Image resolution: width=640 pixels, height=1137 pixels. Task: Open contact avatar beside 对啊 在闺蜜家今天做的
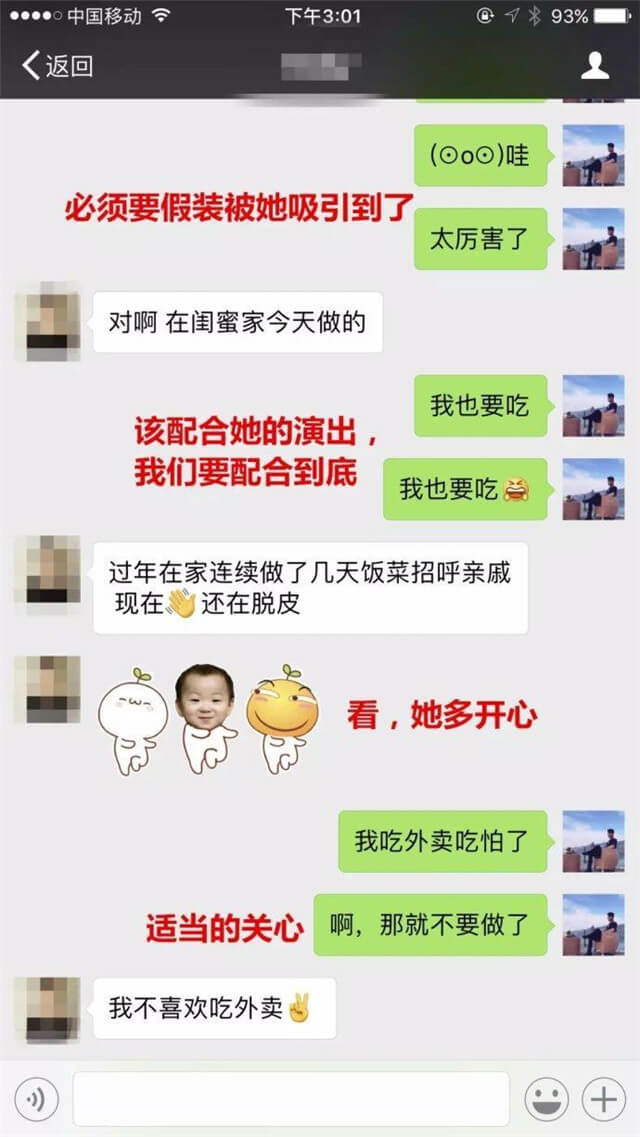pyautogui.click(x=46, y=322)
